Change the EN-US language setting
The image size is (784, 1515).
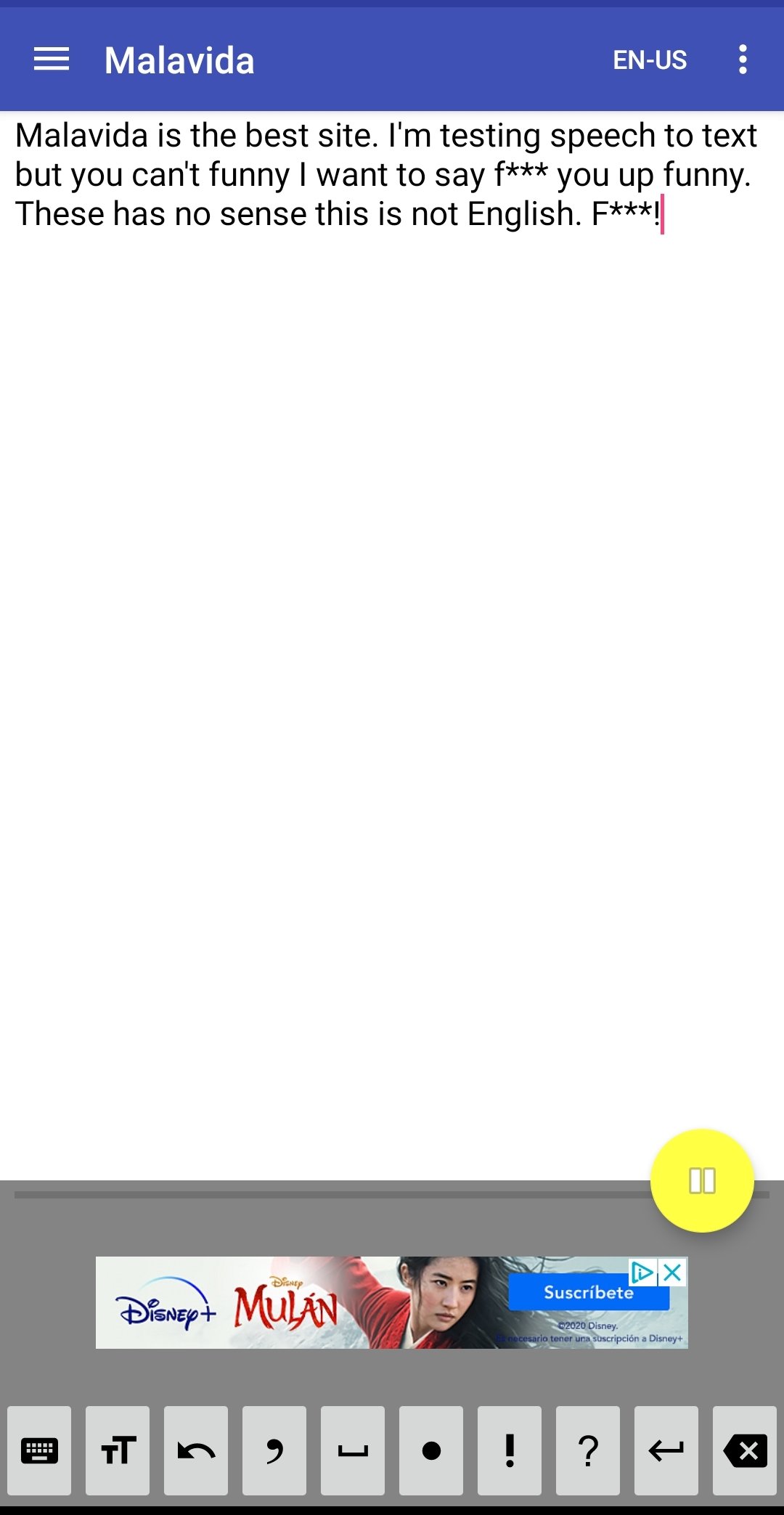650,60
